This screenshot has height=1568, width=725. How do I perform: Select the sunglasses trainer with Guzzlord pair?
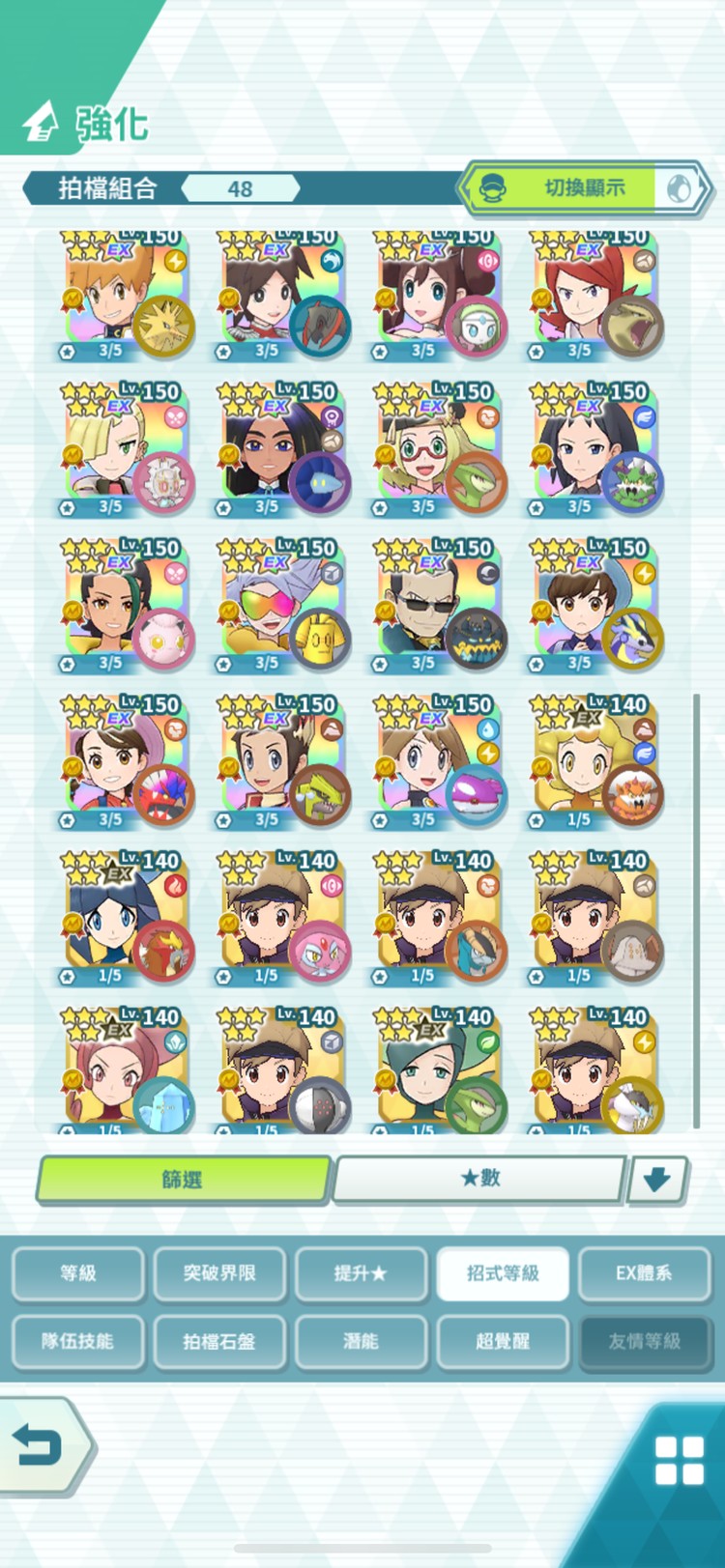[x=439, y=605]
